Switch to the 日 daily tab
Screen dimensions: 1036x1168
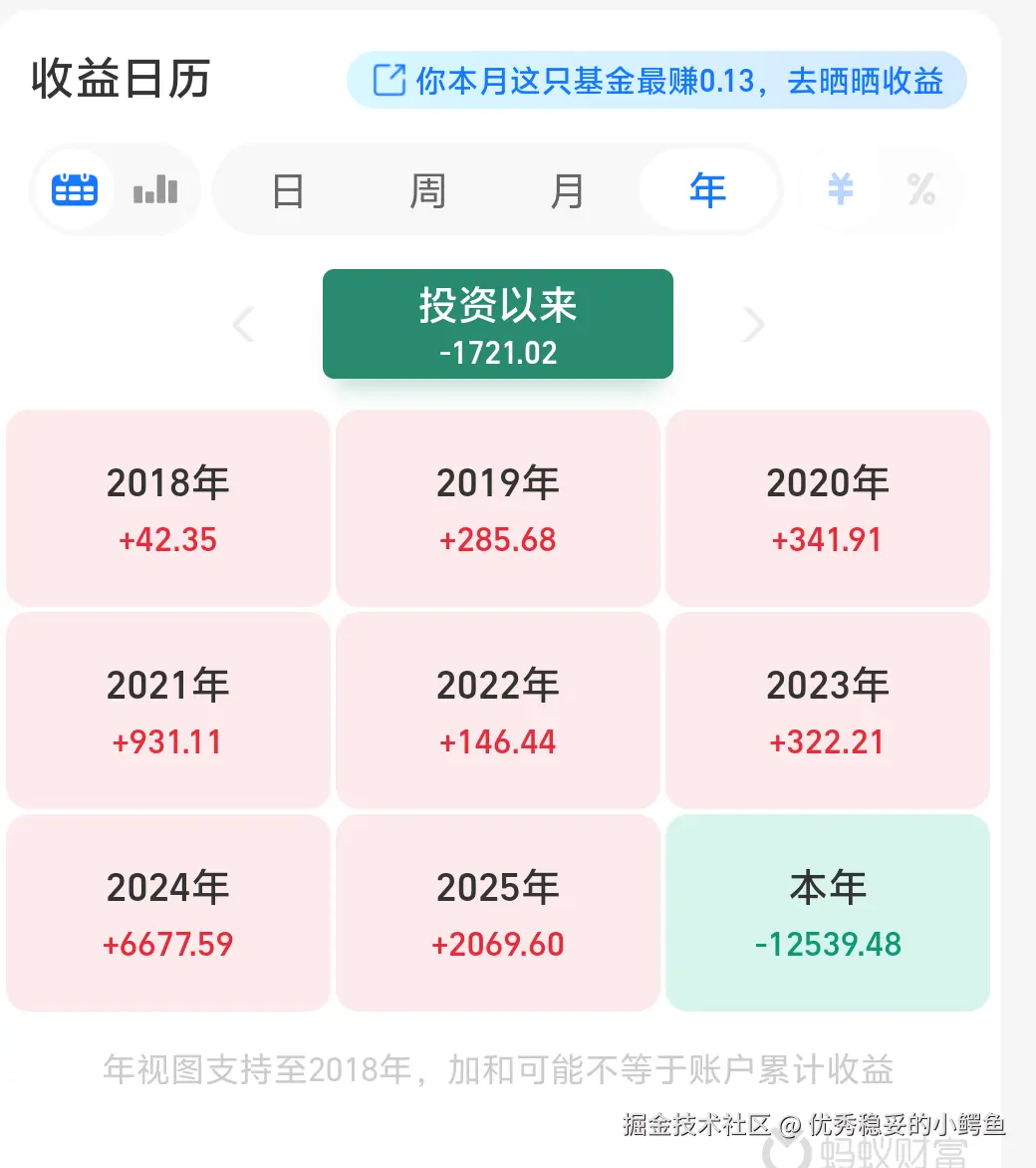point(288,191)
